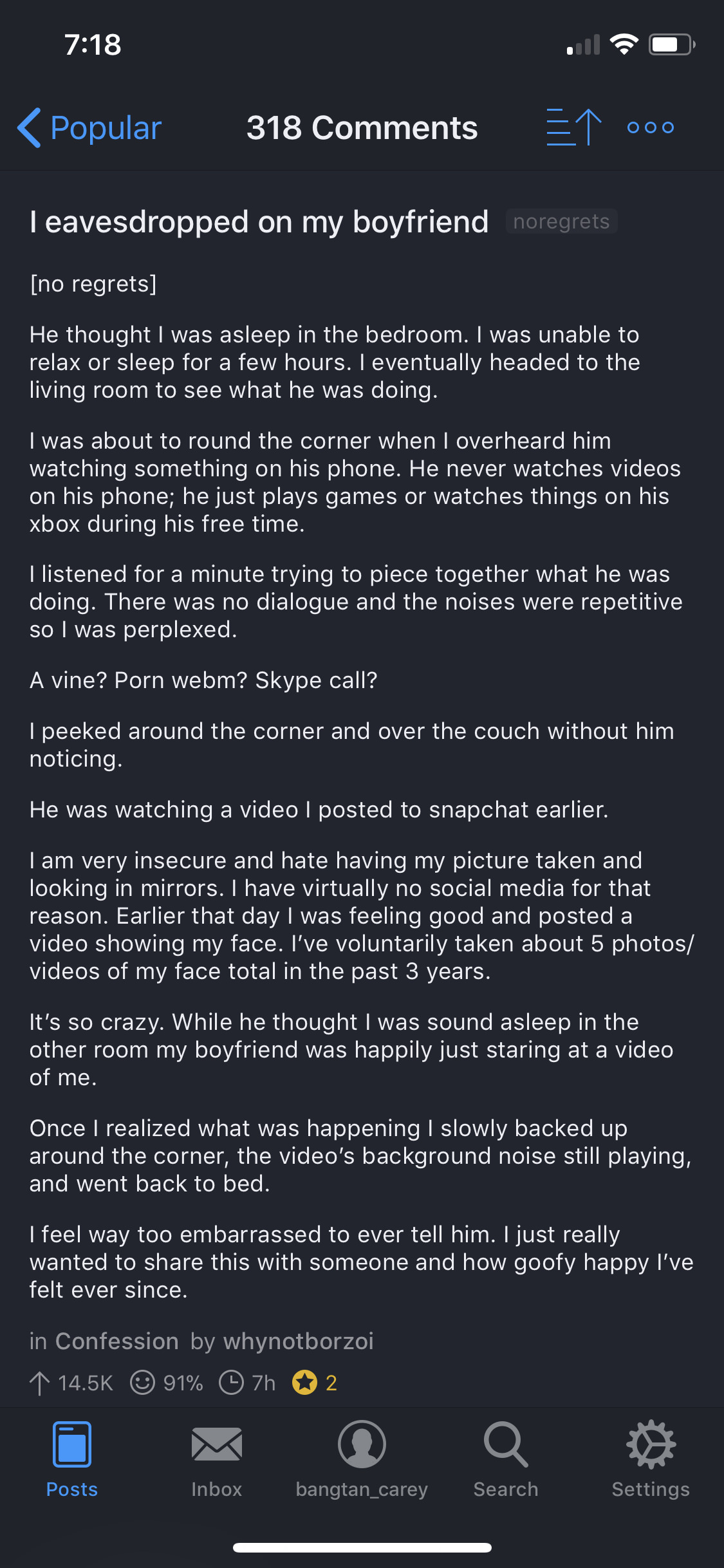
Task: Open the Settings tab
Action: pyautogui.click(x=651, y=1460)
